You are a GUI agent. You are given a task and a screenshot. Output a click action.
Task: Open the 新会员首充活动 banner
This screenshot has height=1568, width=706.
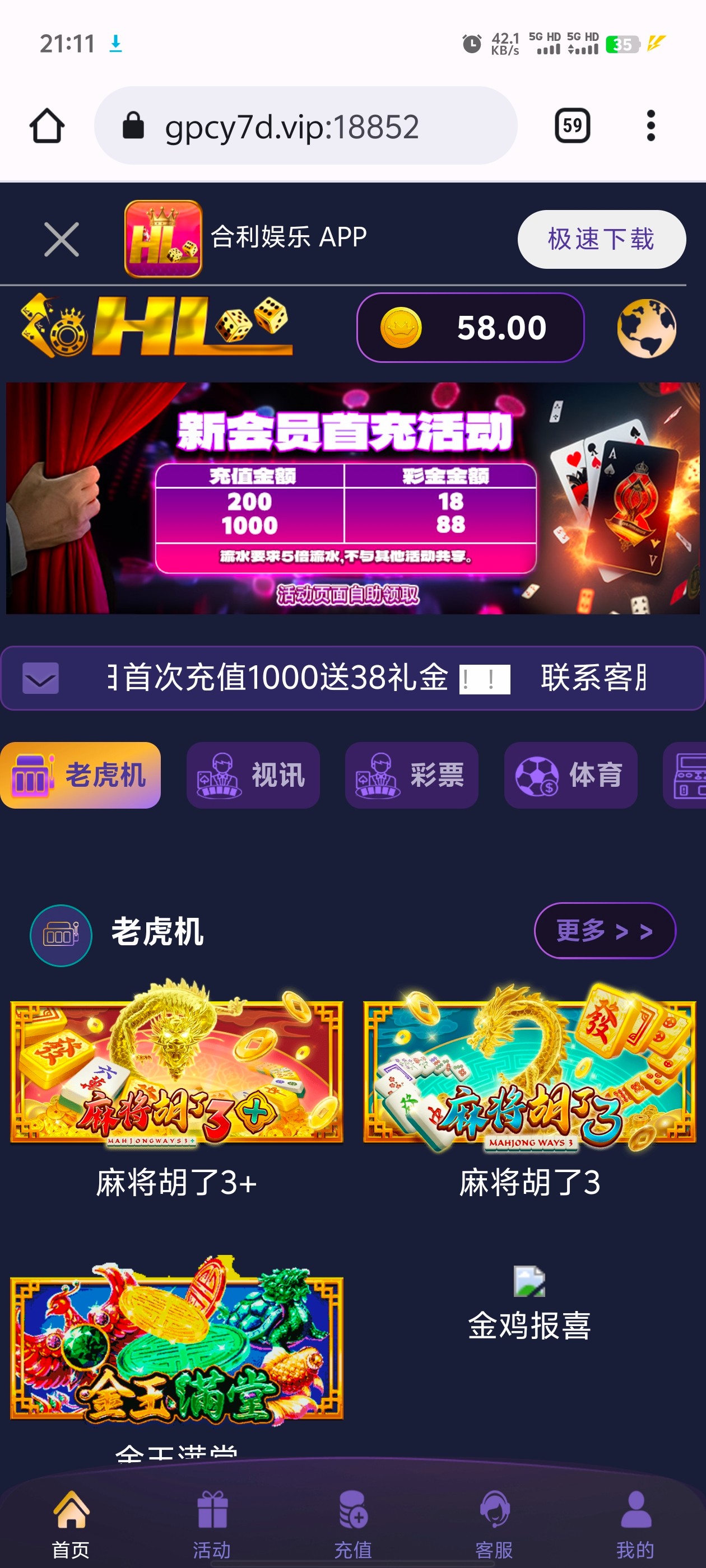[352, 497]
